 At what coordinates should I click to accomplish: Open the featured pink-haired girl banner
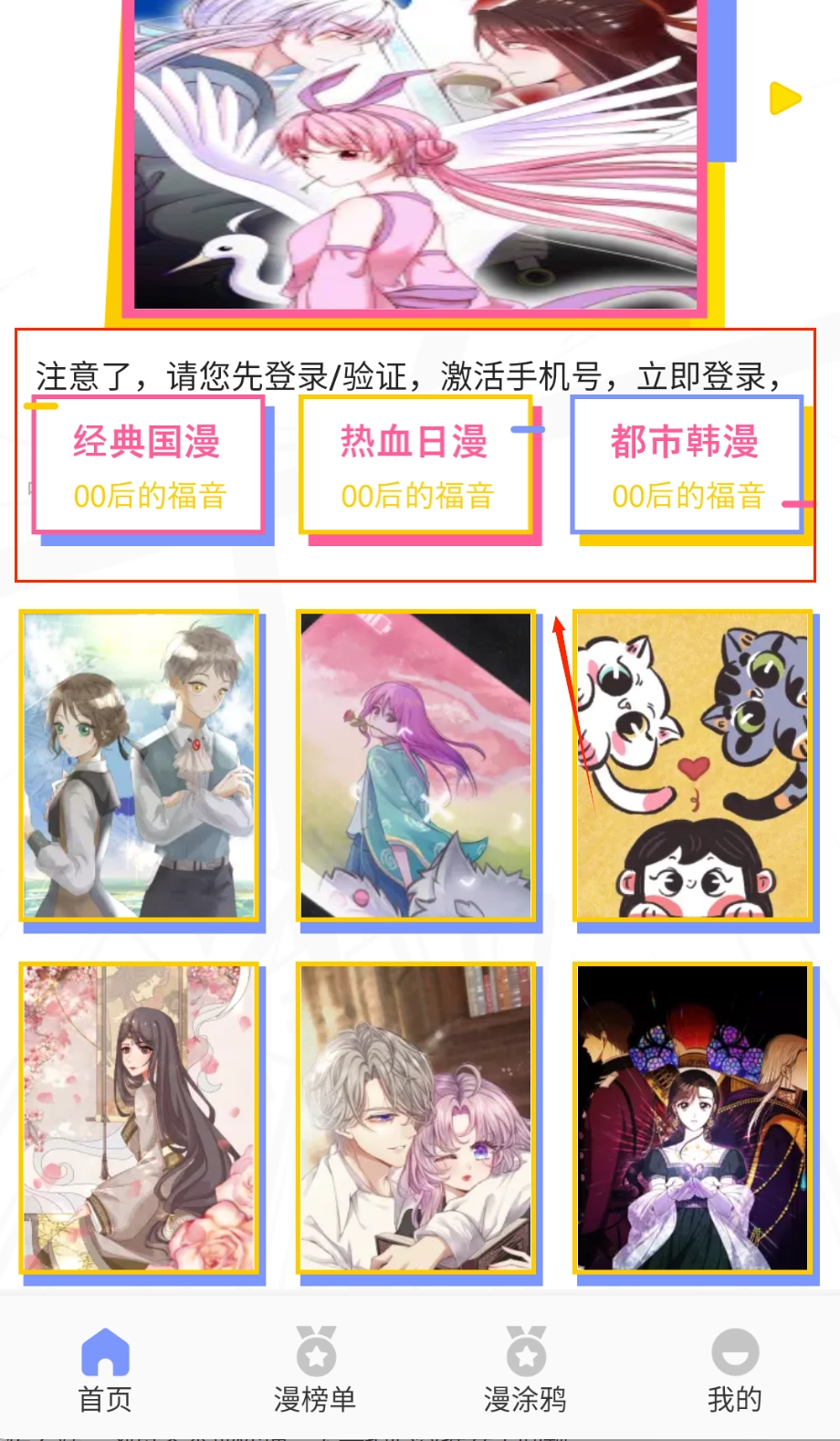pos(415,155)
